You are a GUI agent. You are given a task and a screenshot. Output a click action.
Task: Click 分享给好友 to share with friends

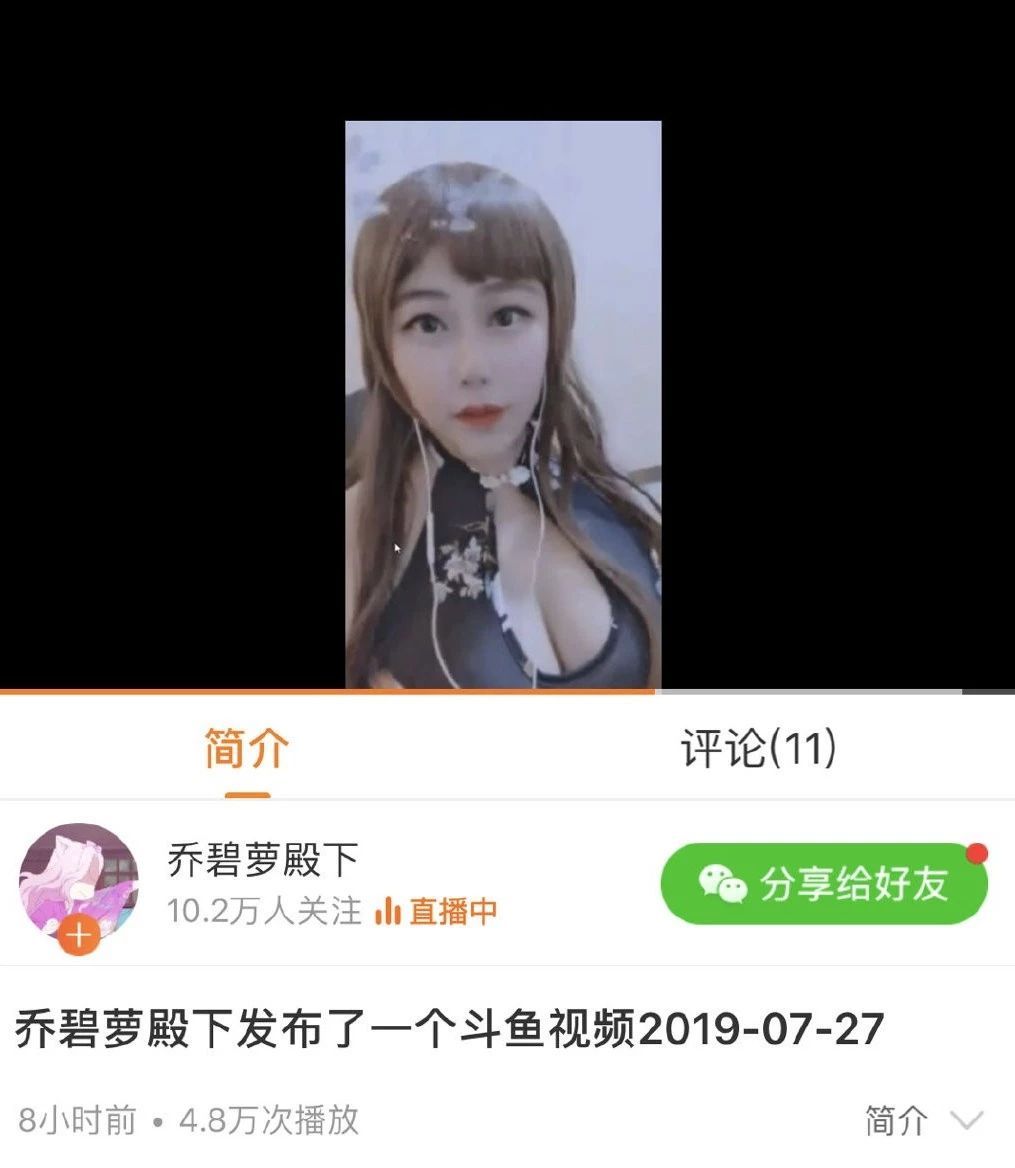point(845,883)
